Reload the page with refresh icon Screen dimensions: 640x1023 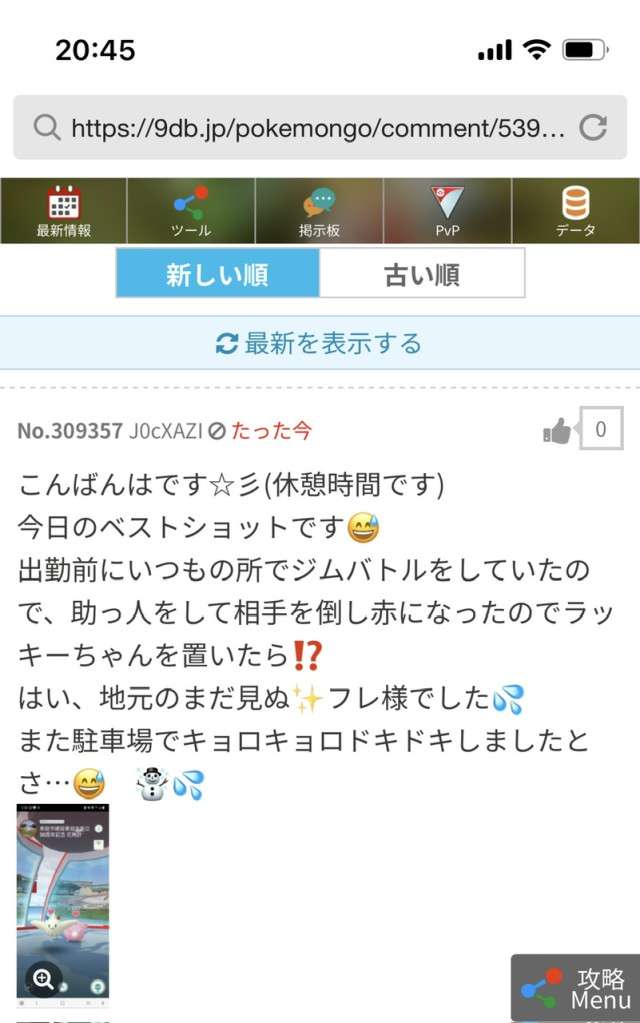[x=594, y=127]
